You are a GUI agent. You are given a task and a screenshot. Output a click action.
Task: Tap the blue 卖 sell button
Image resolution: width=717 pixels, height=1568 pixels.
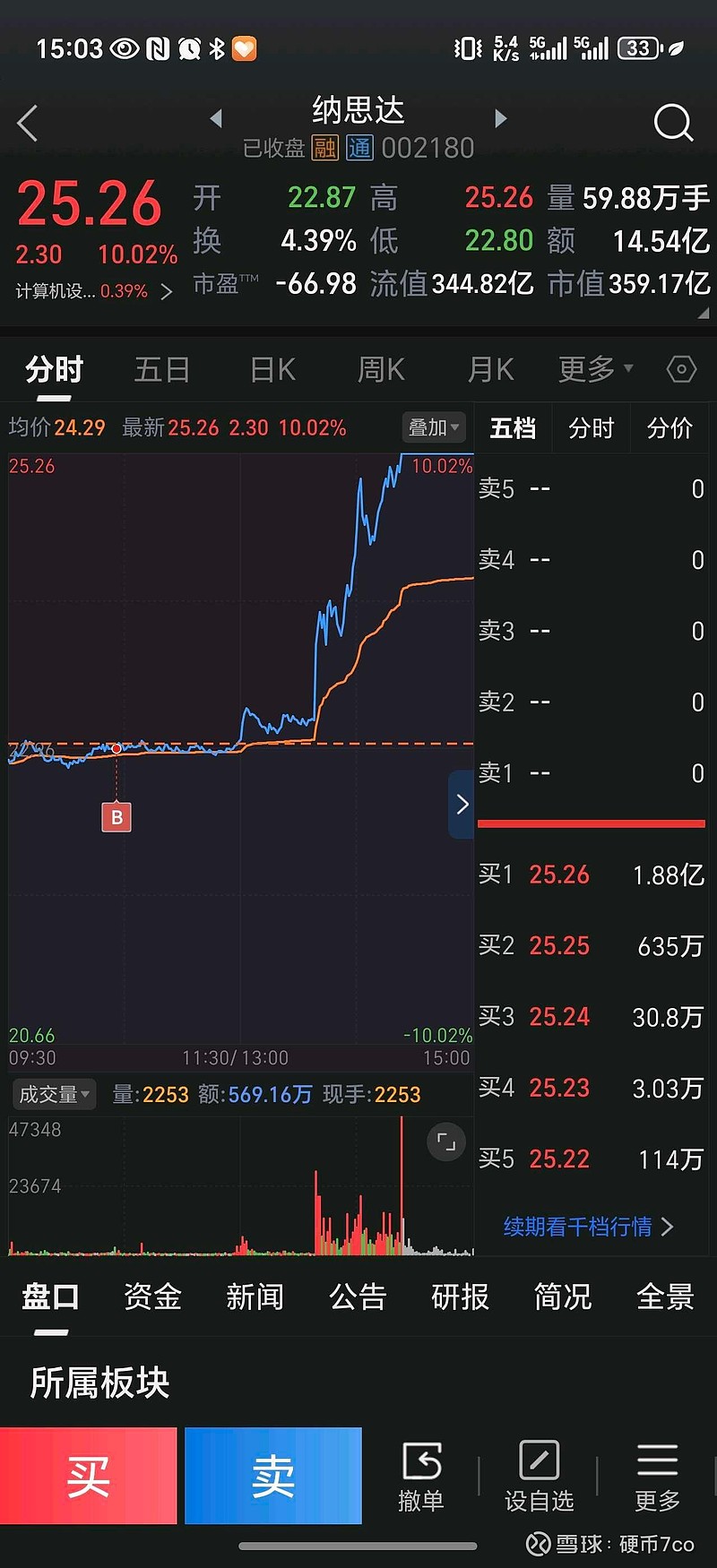click(273, 1476)
